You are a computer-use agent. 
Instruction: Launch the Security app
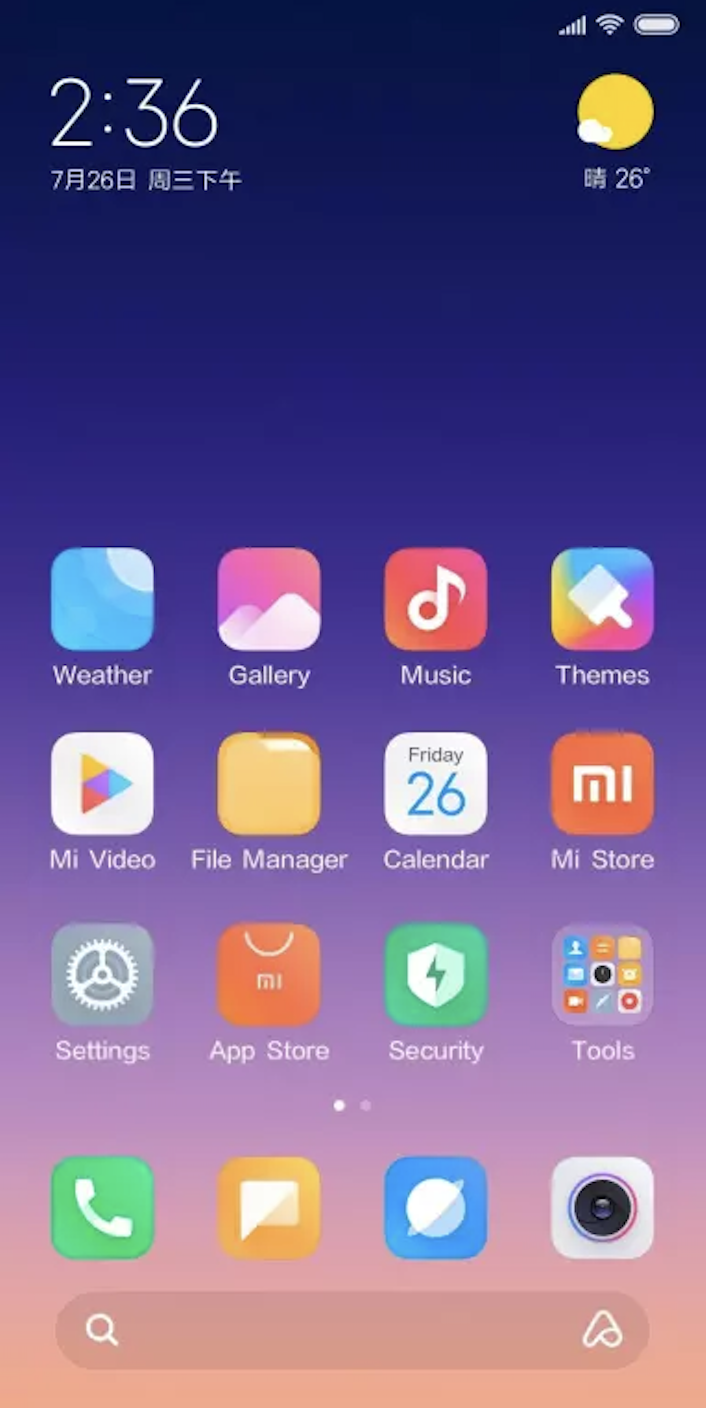(x=436, y=974)
